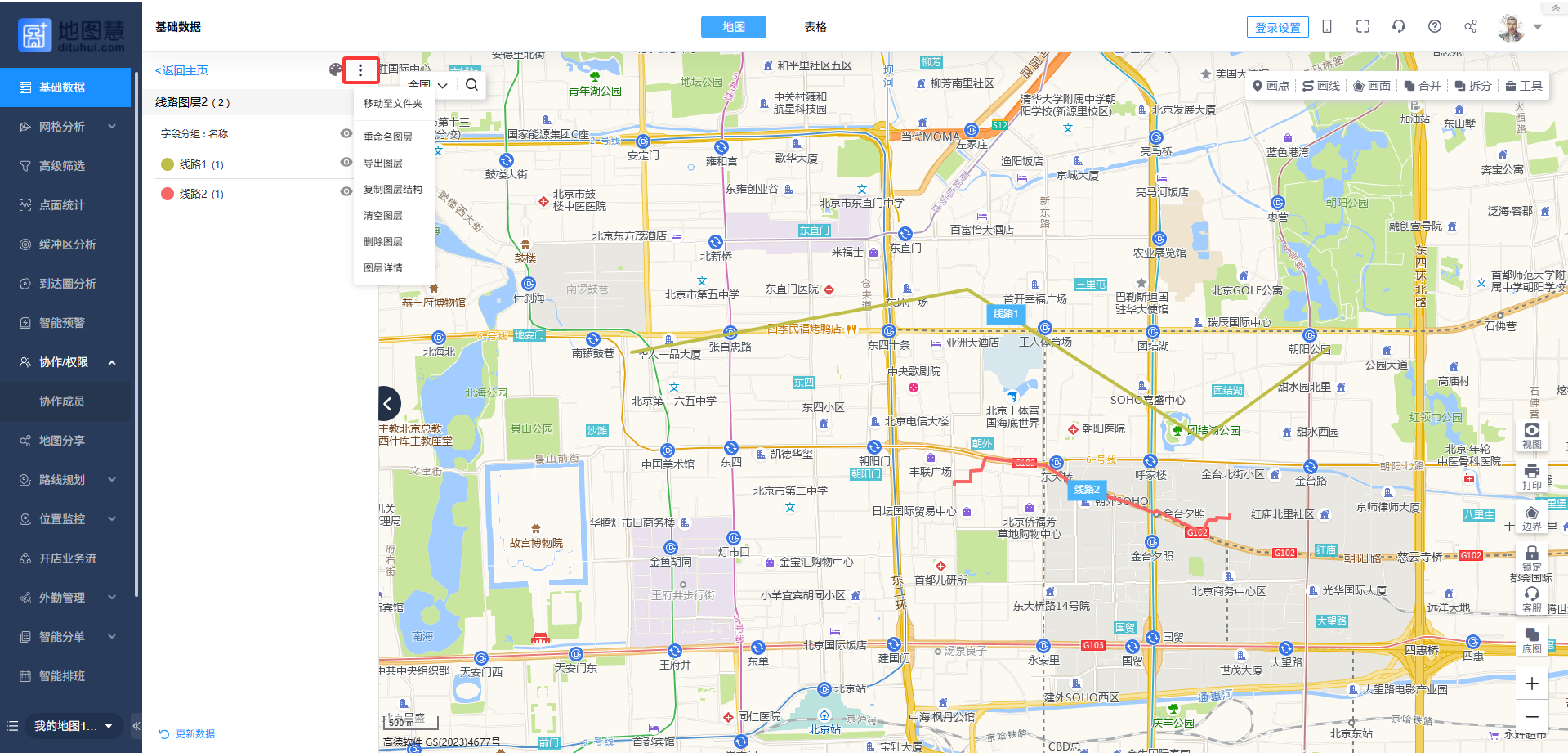Hide 线路1 layer with its eye icon
The height and width of the screenshot is (753, 1568).
click(346, 163)
